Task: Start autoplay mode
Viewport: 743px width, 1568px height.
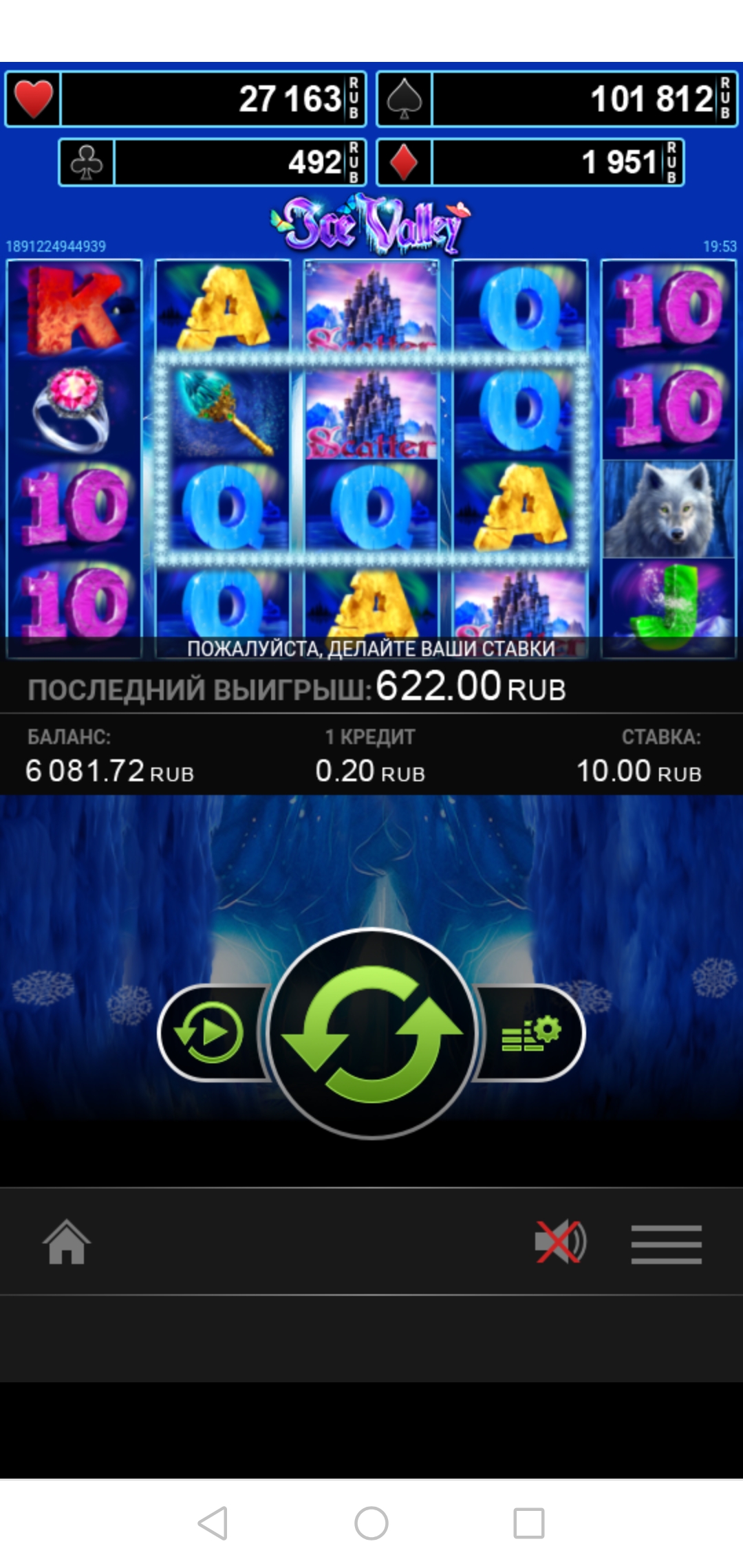Action: coord(210,1033)
